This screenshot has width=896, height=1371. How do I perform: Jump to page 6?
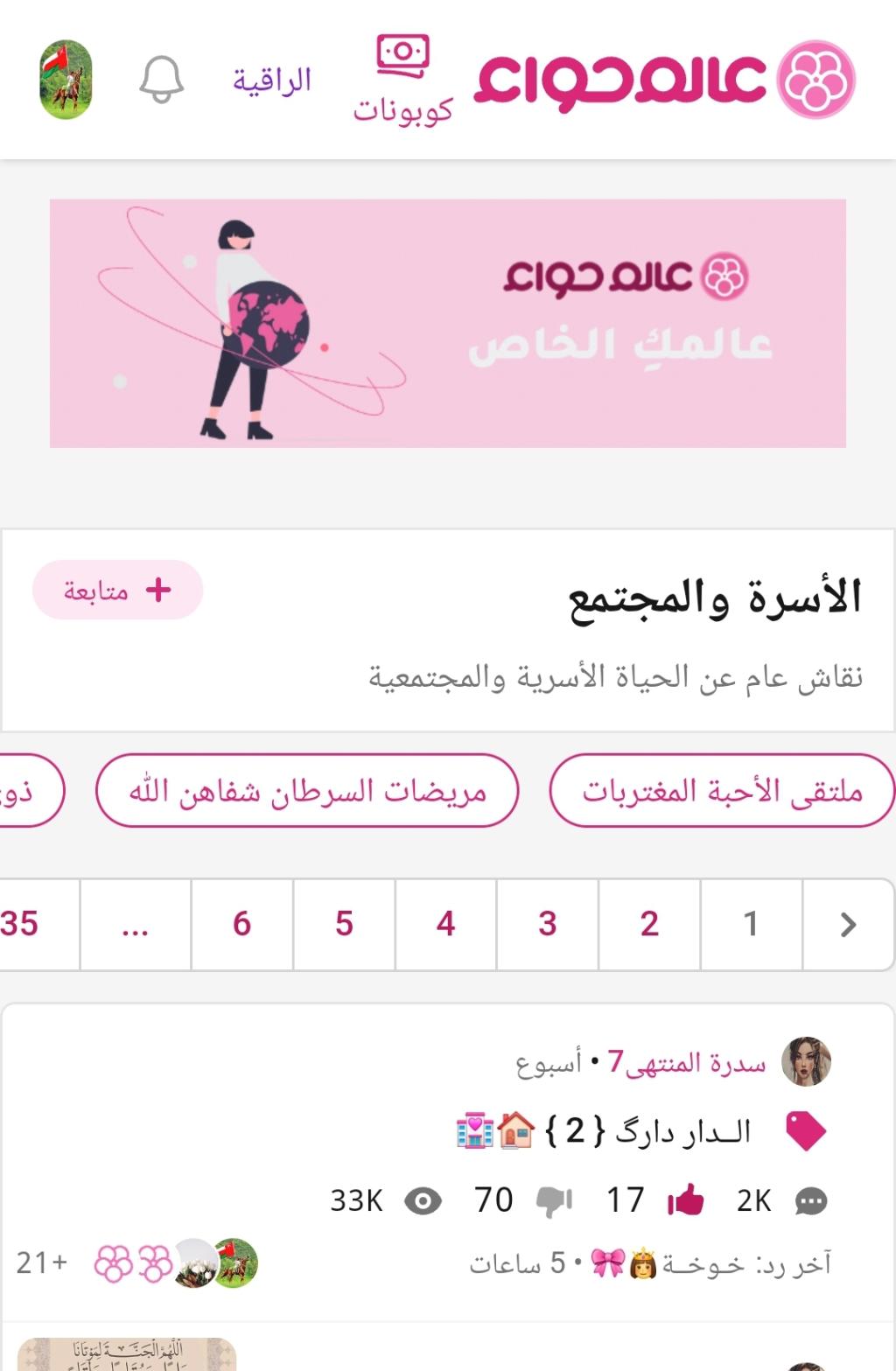(241, 924)
